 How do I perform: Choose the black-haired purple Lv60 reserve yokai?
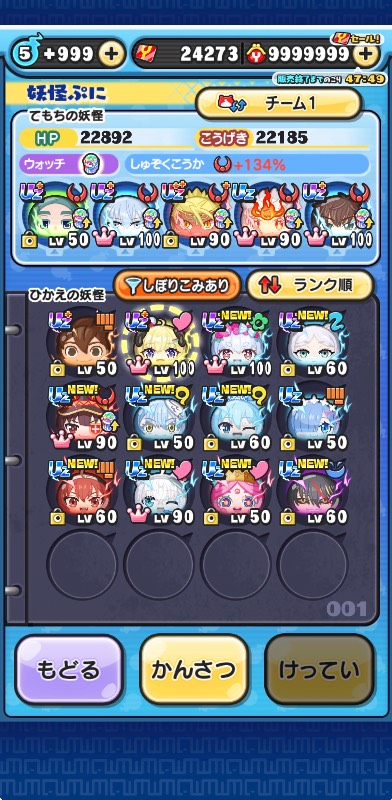(x=312, y=492)
